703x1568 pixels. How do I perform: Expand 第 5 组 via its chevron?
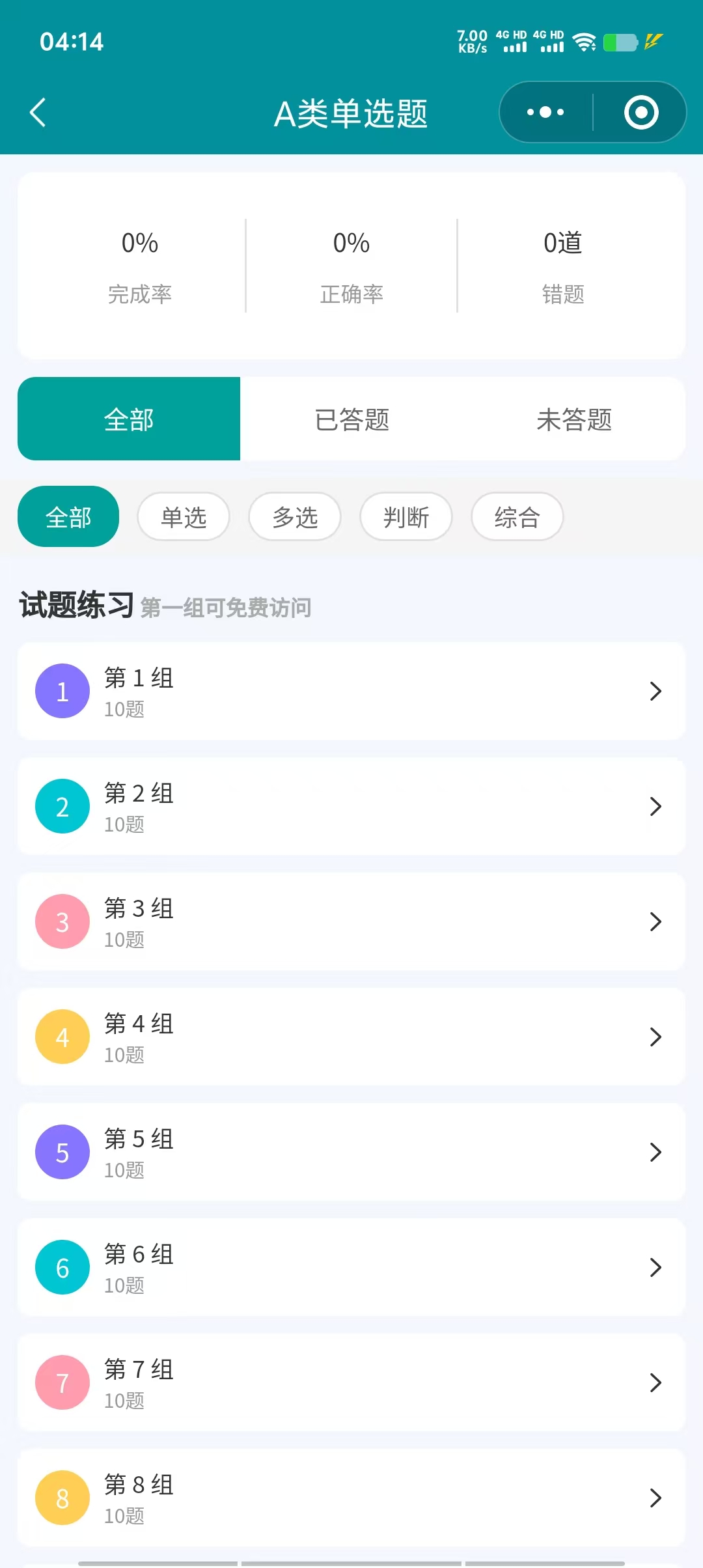tap(655, 1152)
